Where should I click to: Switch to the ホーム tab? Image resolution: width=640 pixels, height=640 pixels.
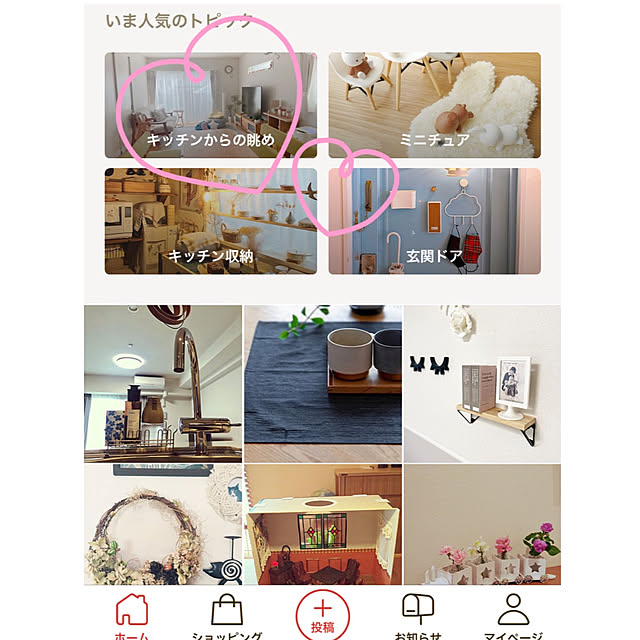132,615
